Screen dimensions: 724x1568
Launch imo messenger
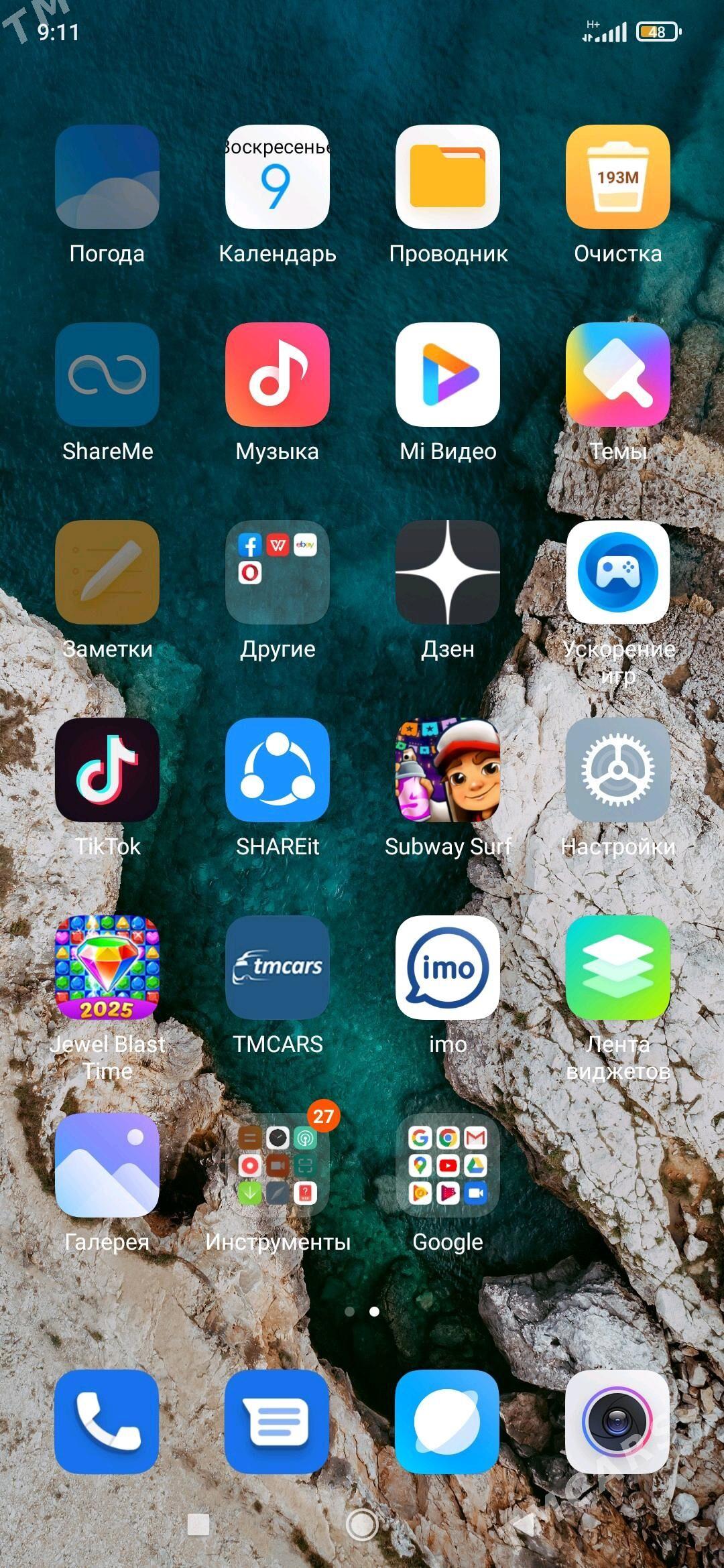(x=448, y=968)
